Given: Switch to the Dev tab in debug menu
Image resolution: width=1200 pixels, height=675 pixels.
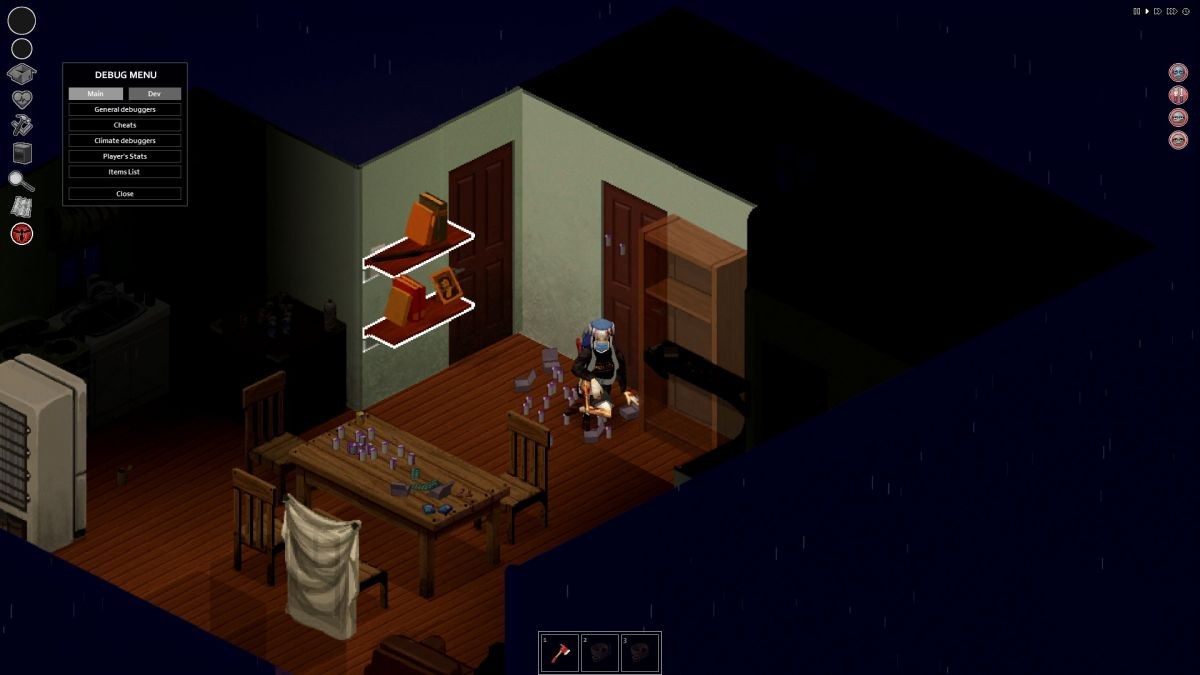Looking at the screenshot, I should point(154,94).
